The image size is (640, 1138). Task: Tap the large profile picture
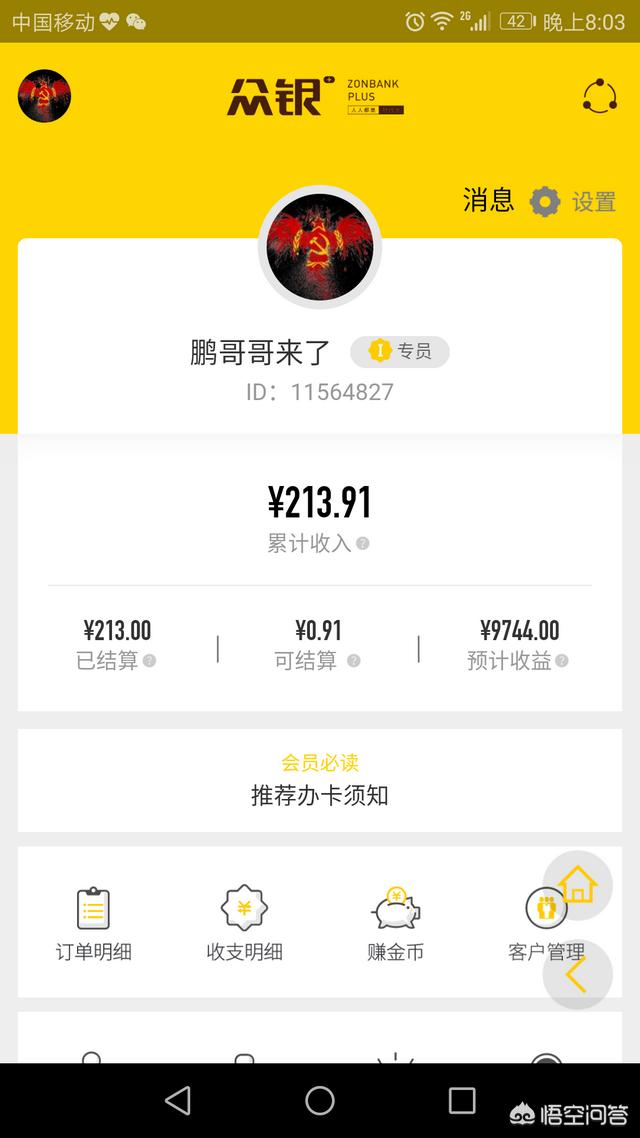[x=320, y=247]
